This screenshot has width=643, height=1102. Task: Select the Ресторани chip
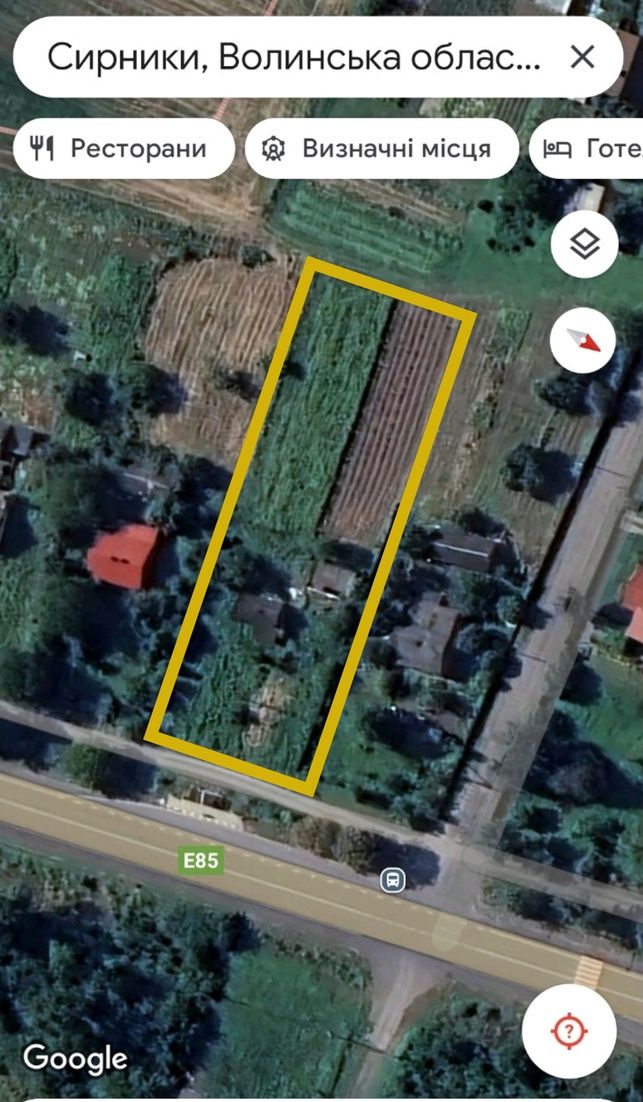124,148
